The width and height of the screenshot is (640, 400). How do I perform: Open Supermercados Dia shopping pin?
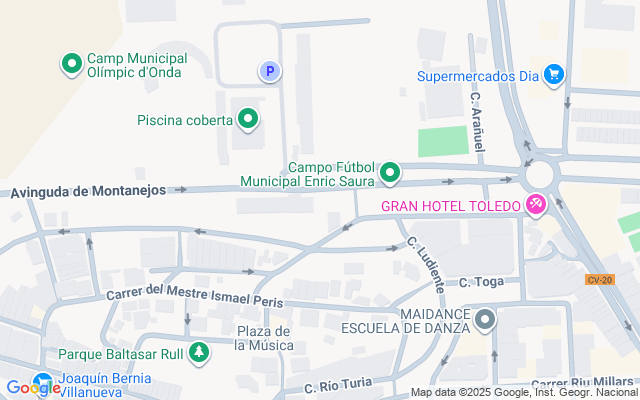[554, 74]
